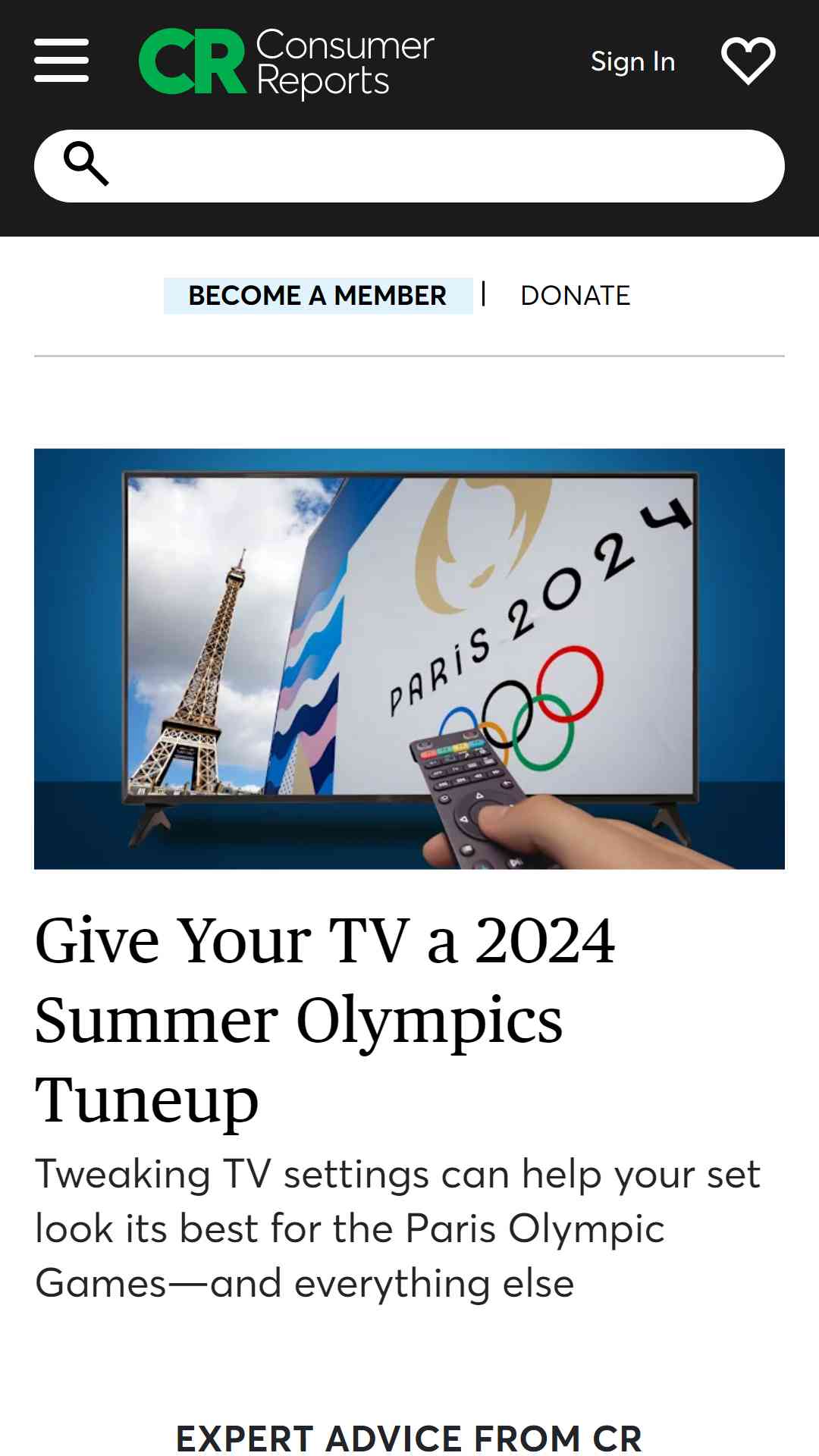Select Become a Member

coord(318,296)
